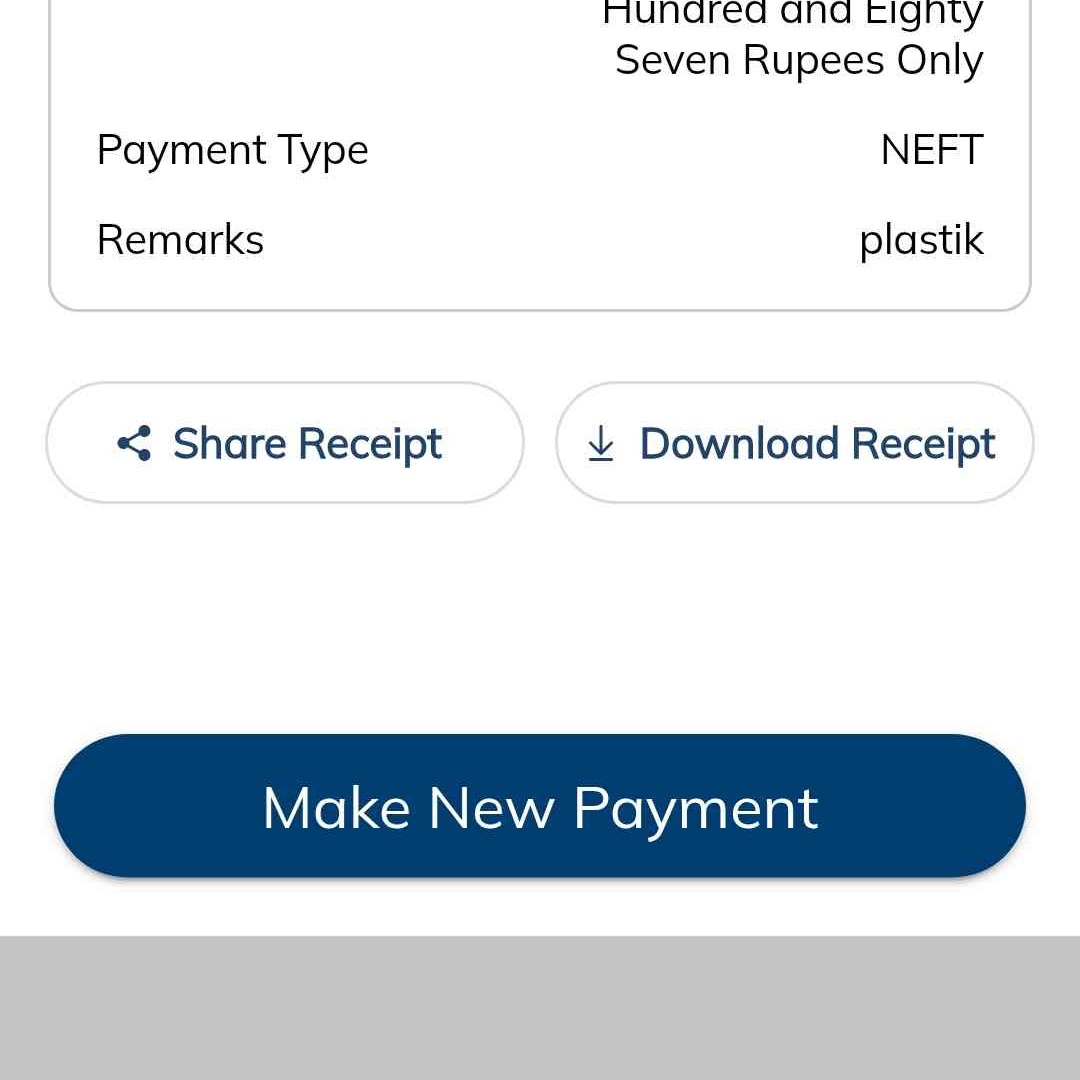
Task: Tap Make New Payment
Action: 540,807
